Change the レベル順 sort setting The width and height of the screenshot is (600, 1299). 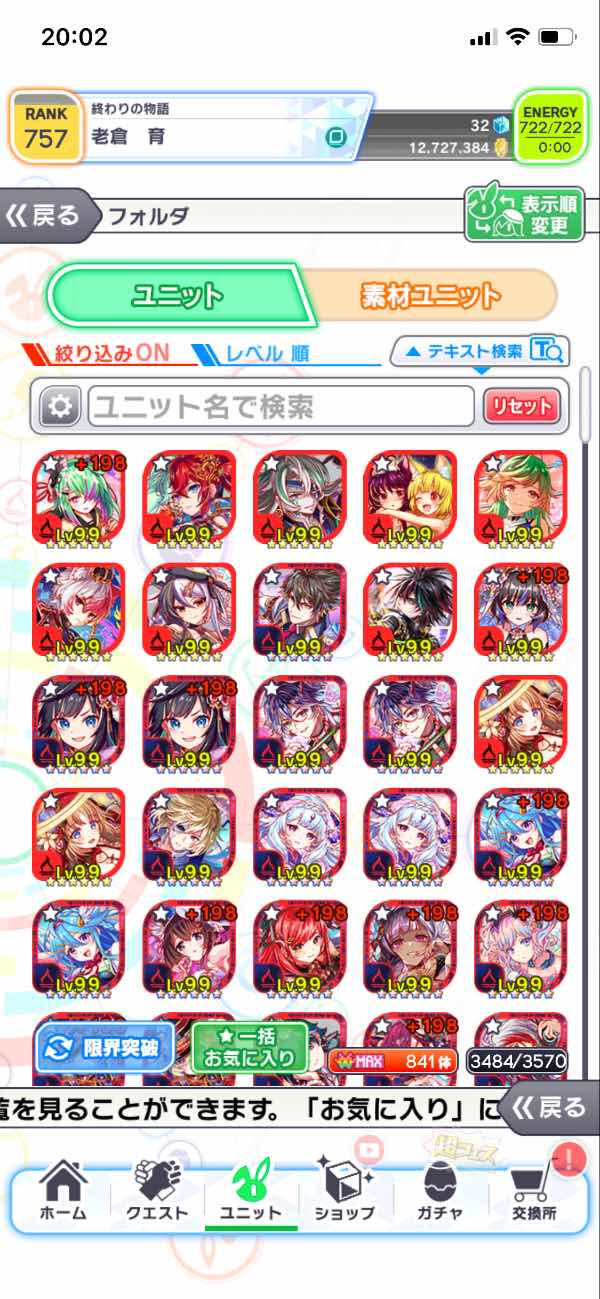[x=260, y=353]
